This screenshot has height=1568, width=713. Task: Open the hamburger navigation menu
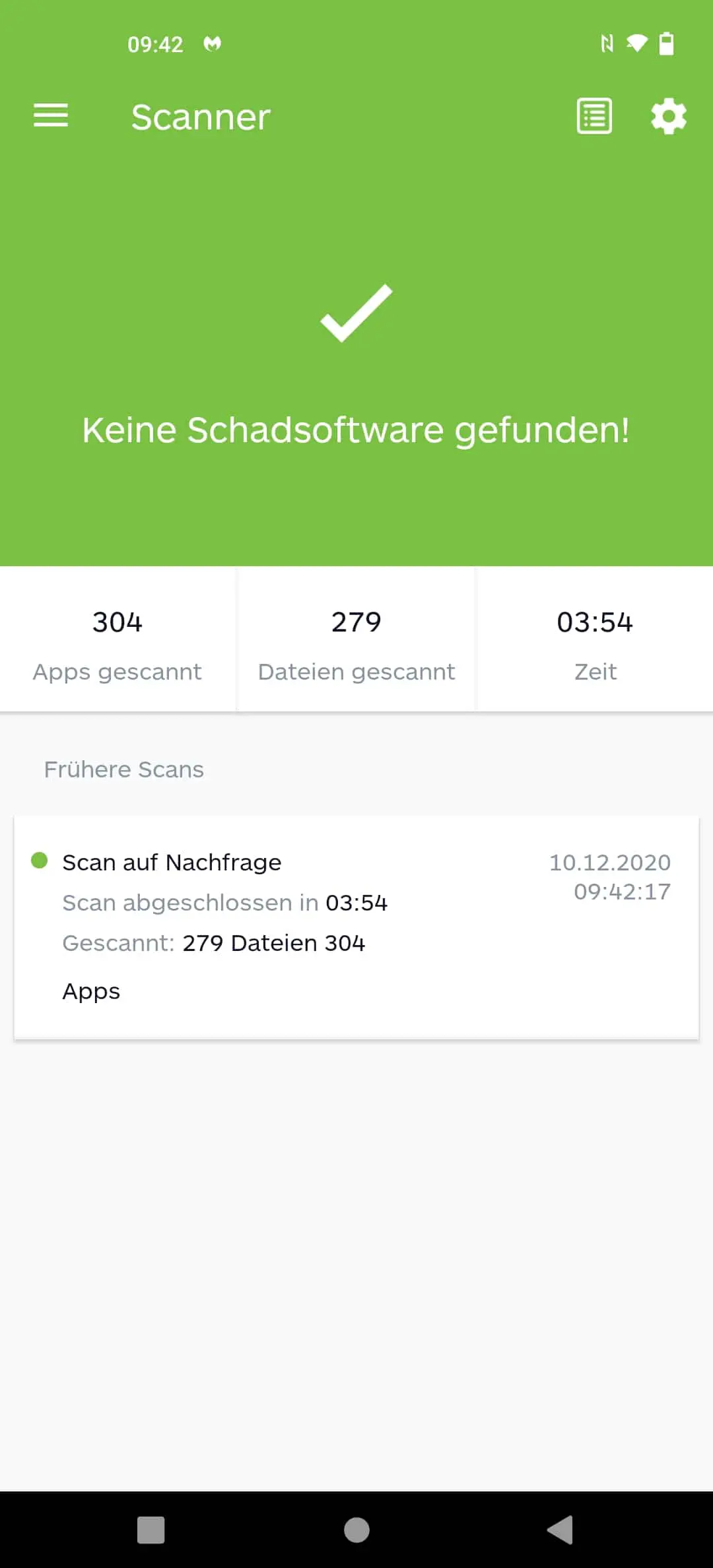point(51,115)
